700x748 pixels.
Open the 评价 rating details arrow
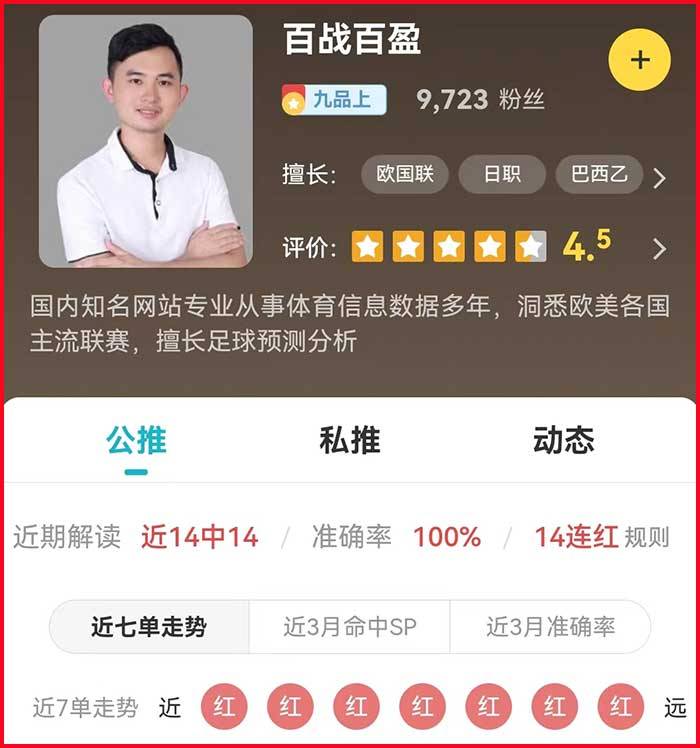coord(659,248)
